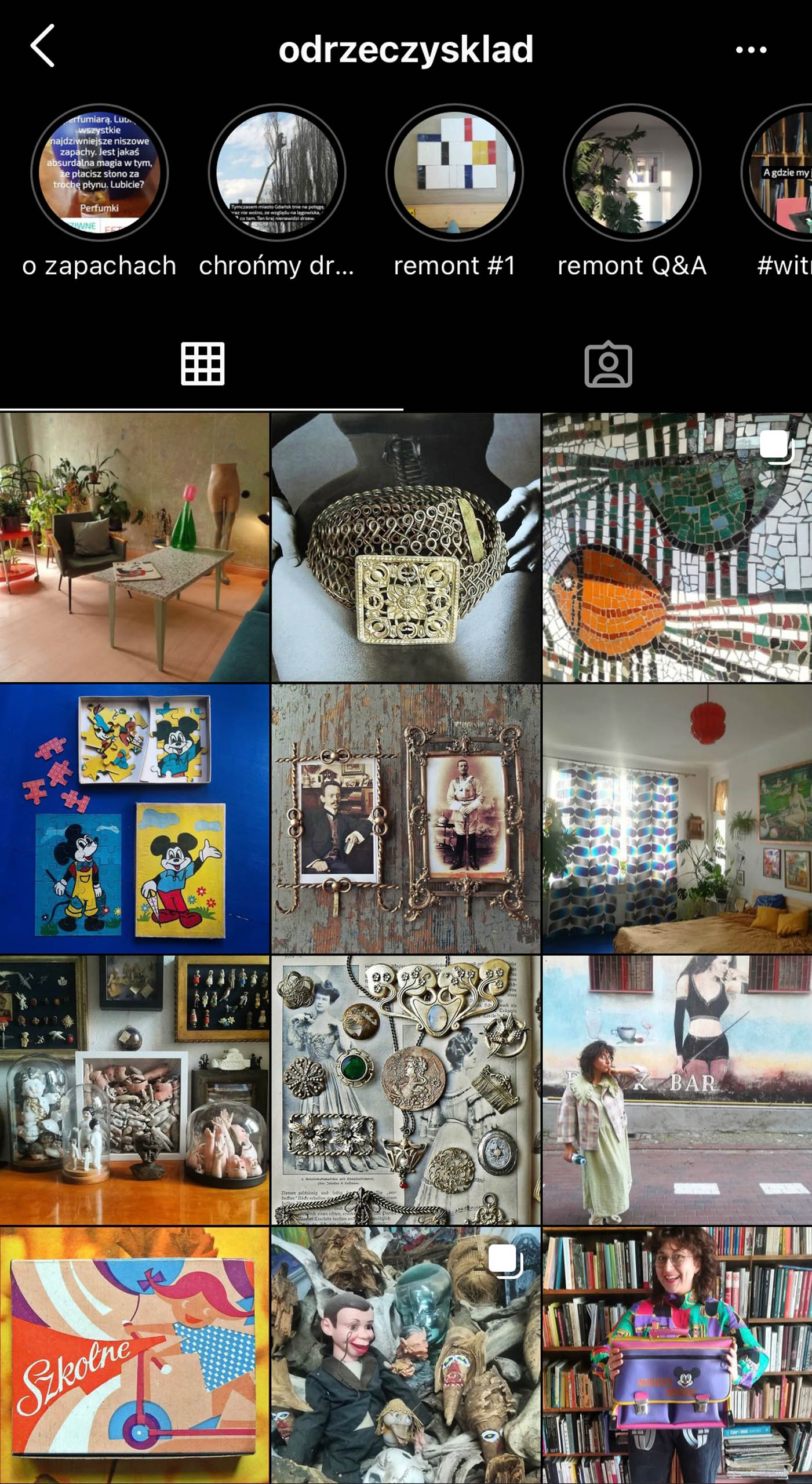Screen dimensions: 812x1484
Task: Open the ventriloquist puppet carousel post
Action: [x=406, y=1355]
